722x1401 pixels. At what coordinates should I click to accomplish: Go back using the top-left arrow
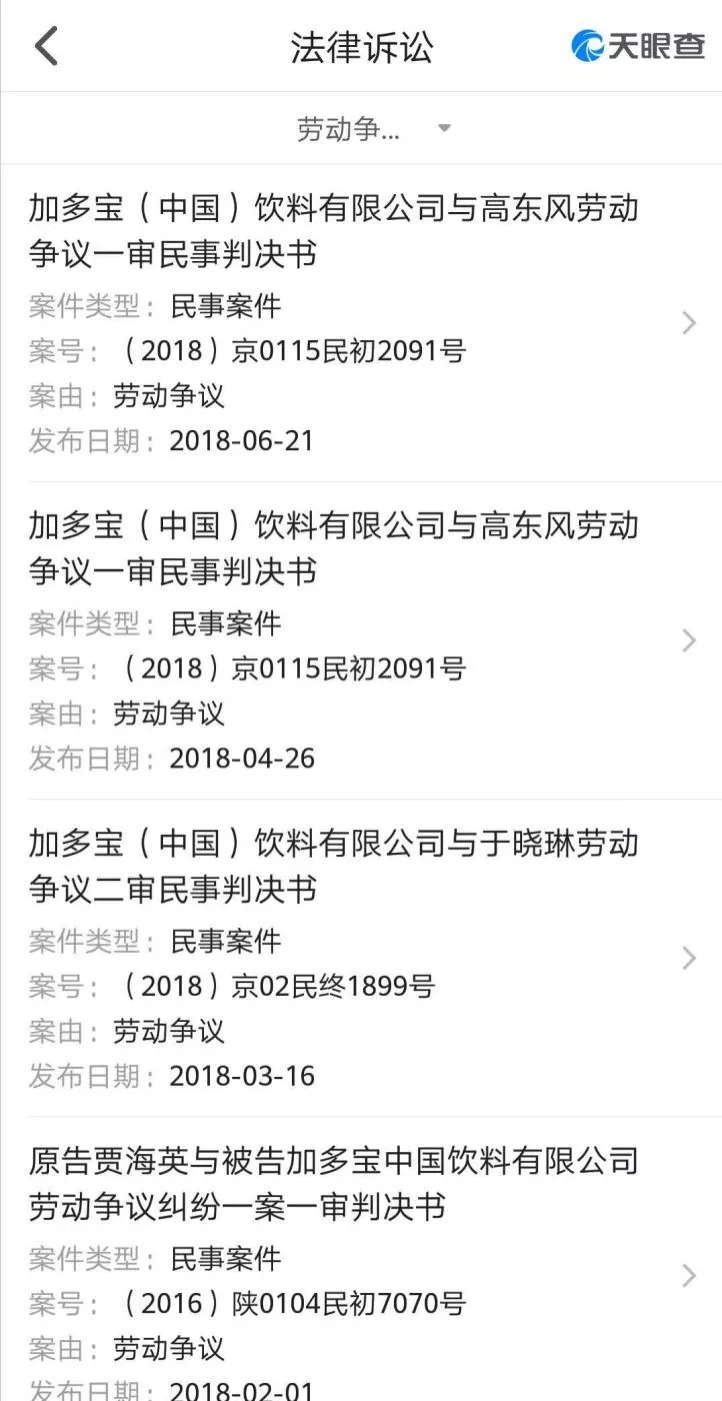pyautogui.click(x=46, y=47)
